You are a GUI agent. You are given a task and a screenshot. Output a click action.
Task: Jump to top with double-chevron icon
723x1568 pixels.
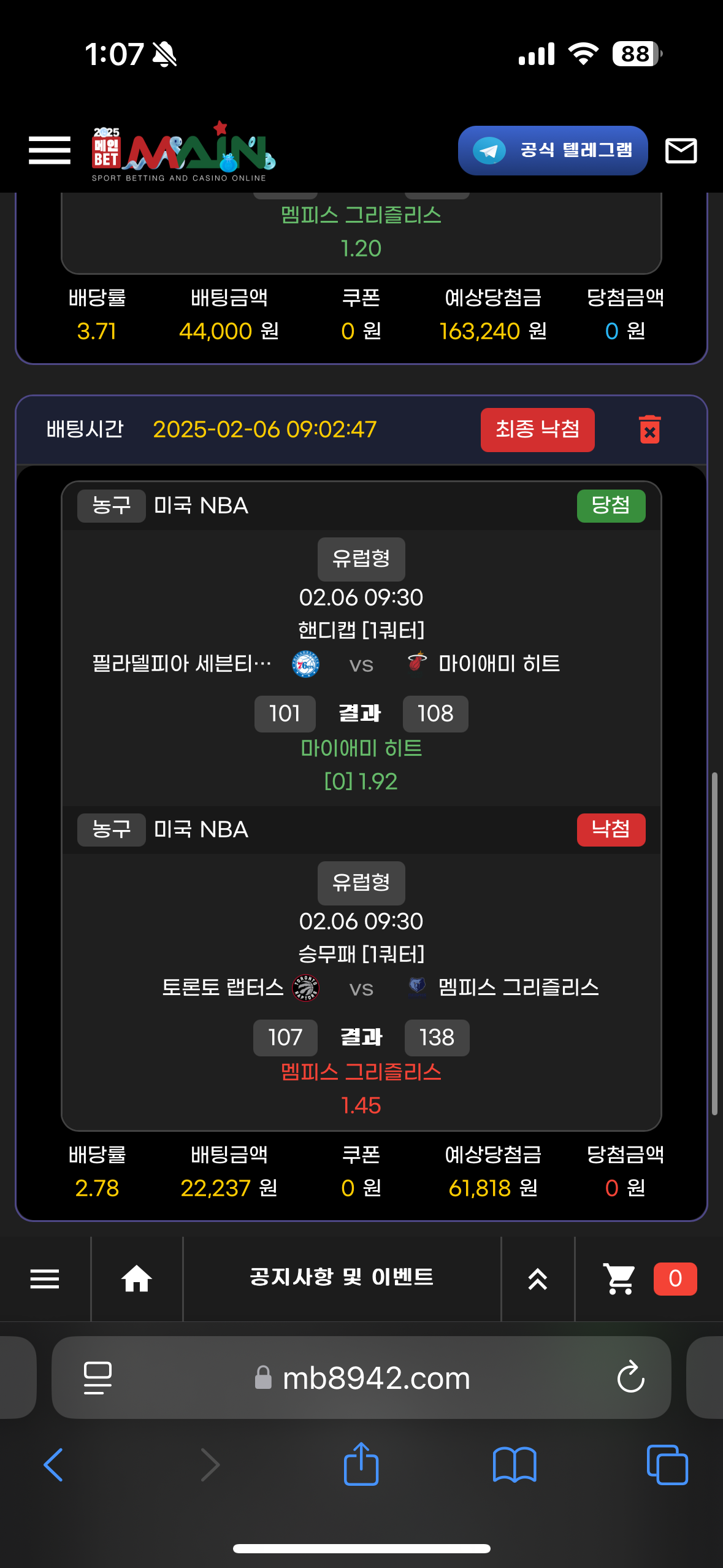(538, 1279)
